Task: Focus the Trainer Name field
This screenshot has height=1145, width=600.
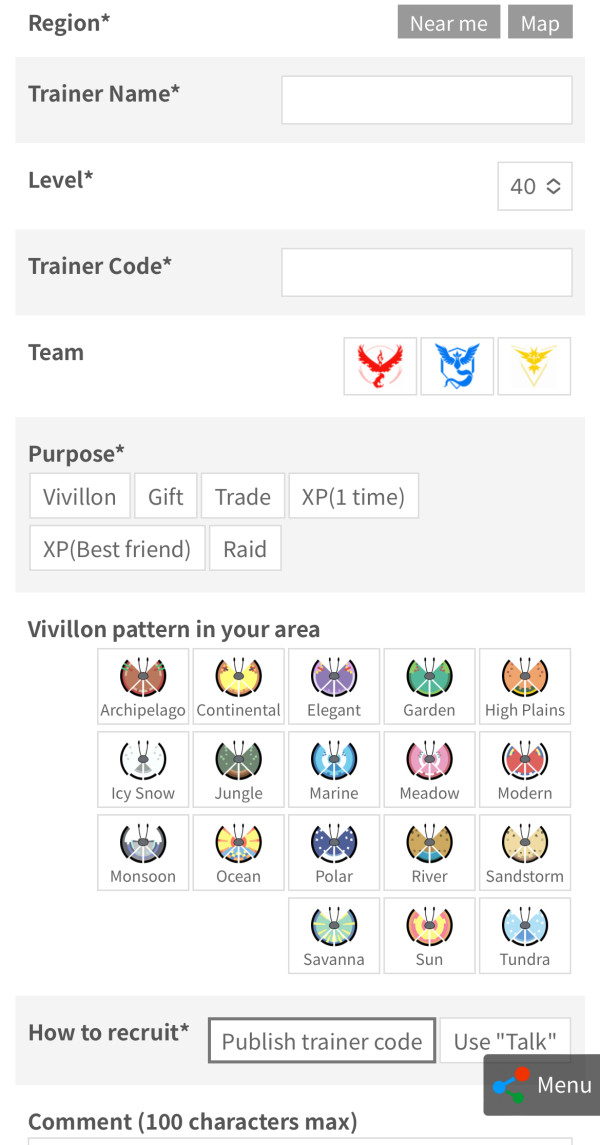Action: [426, 100]
